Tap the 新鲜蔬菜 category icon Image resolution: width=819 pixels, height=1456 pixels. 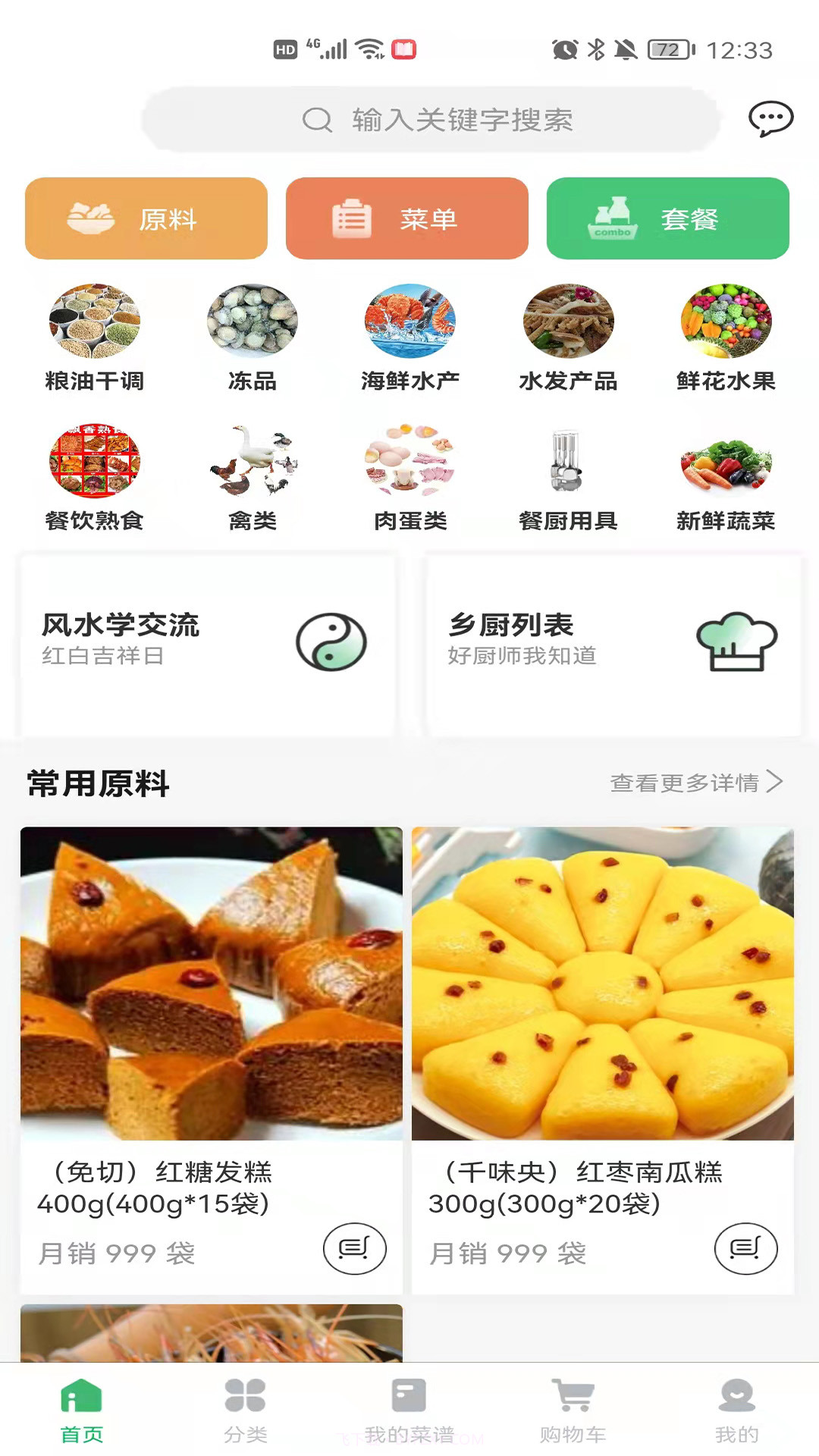click(726, 463)
